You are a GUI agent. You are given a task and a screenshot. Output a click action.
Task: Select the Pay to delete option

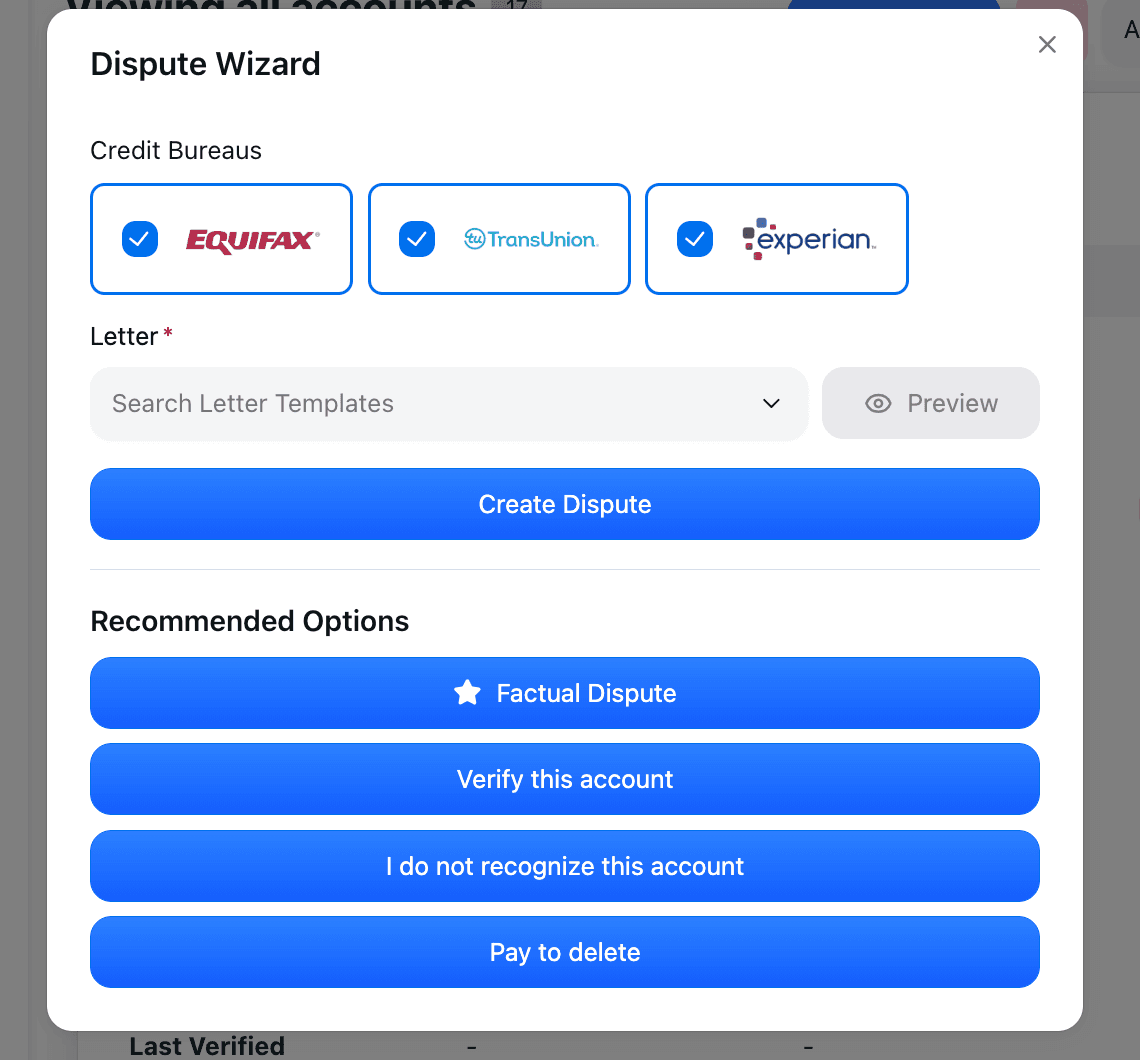564,952
